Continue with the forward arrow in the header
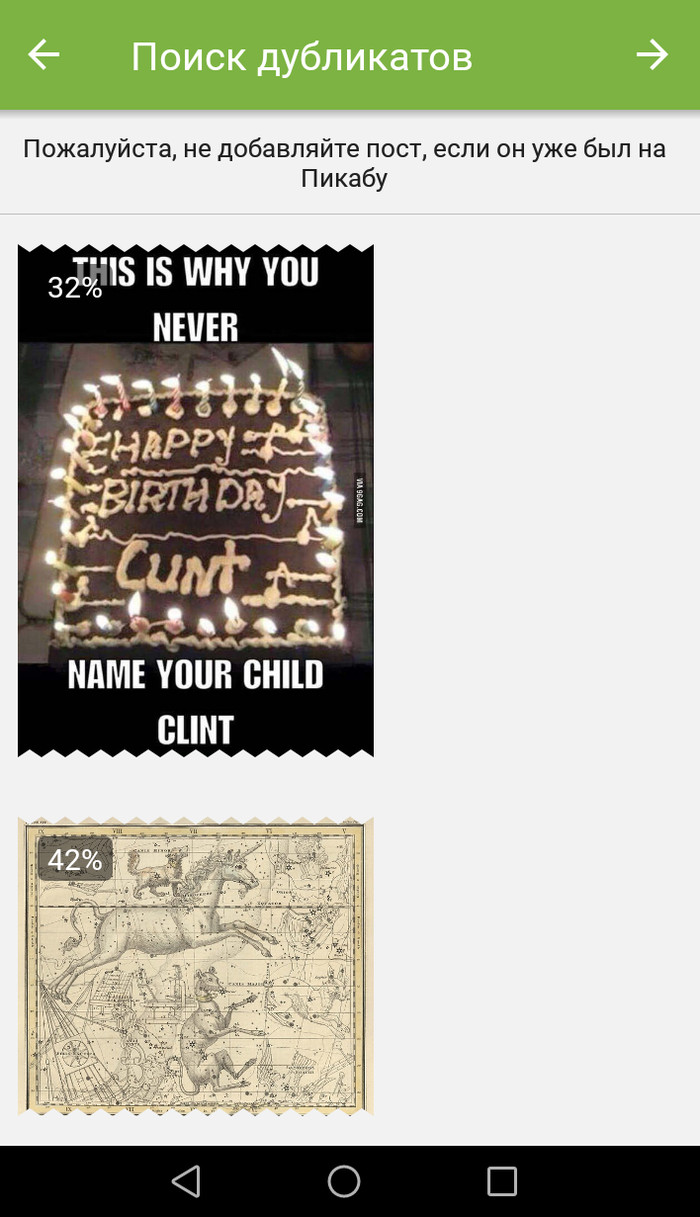700x1217 pixels. pyautogui.click(x=652, y=55)
